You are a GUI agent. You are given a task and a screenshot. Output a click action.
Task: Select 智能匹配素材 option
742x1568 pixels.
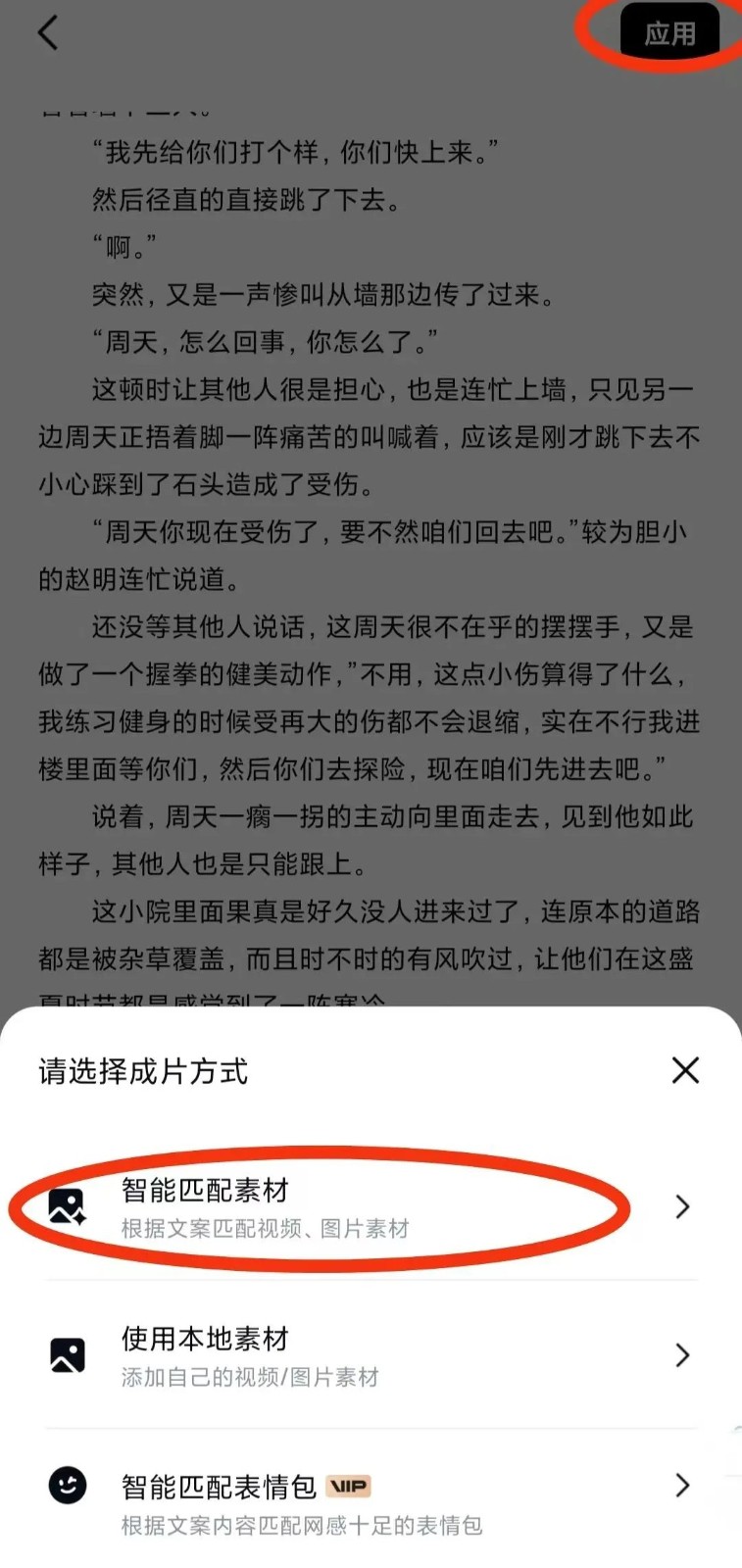click(371, 1207)
